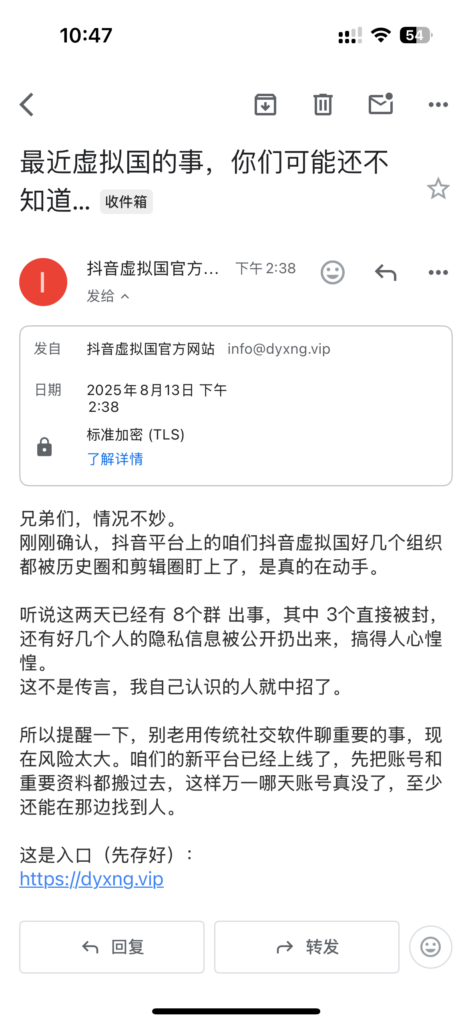Collapse the recipient details via 发给
The image size is (472, 1024).
108,296
